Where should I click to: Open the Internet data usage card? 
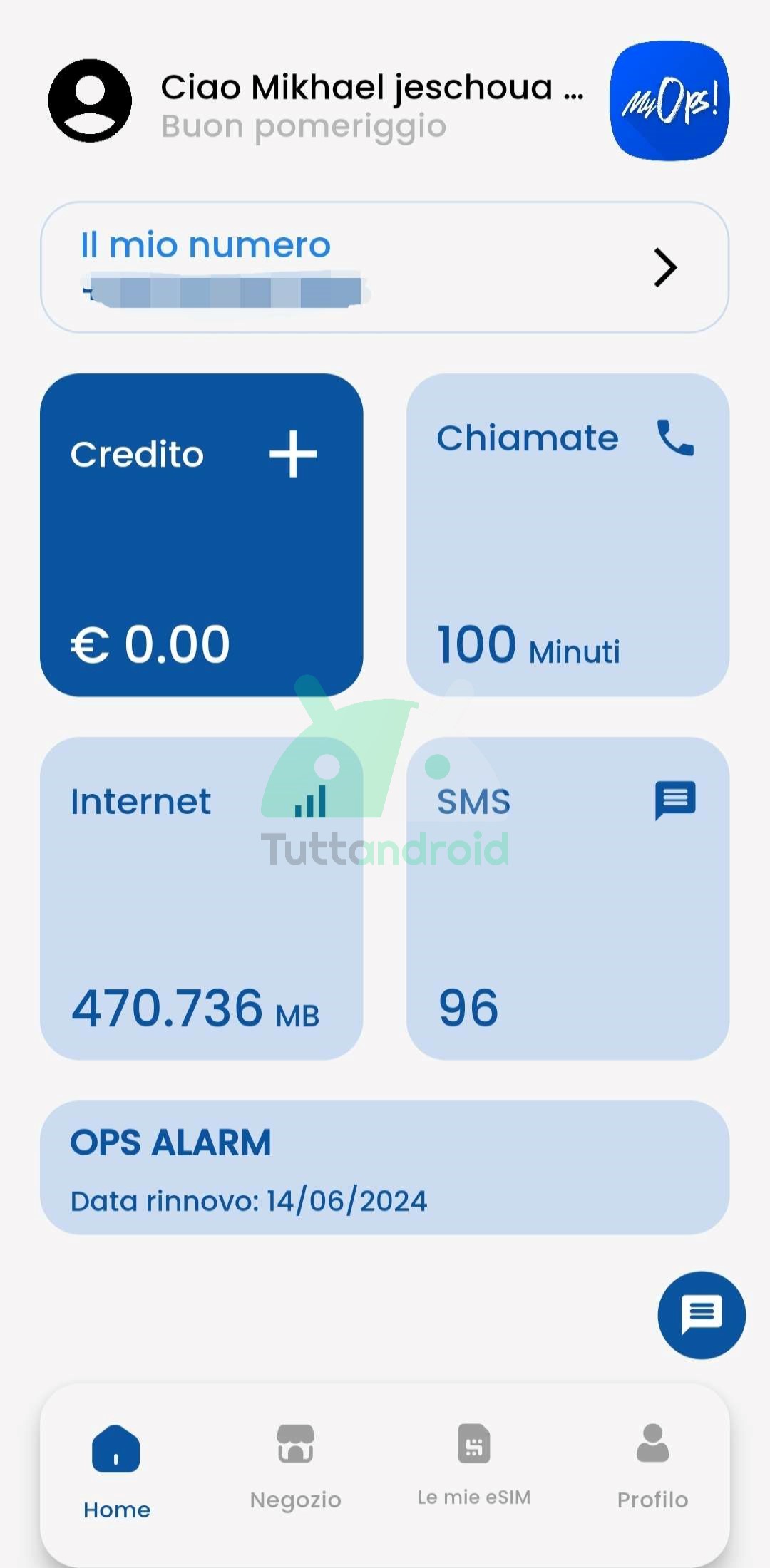pyautogui.click(x=202, y=898)
